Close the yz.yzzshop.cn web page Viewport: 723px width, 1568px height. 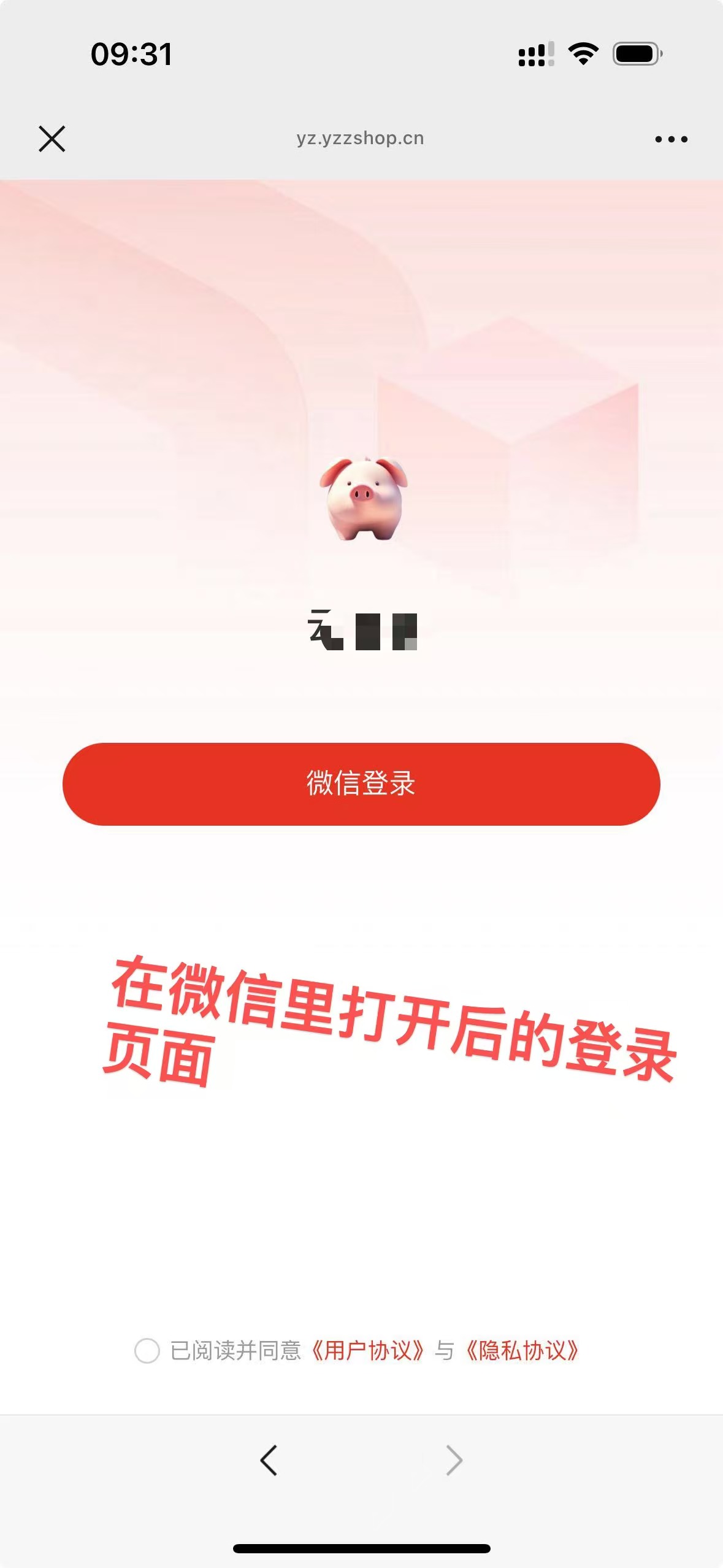click(52, 139)
